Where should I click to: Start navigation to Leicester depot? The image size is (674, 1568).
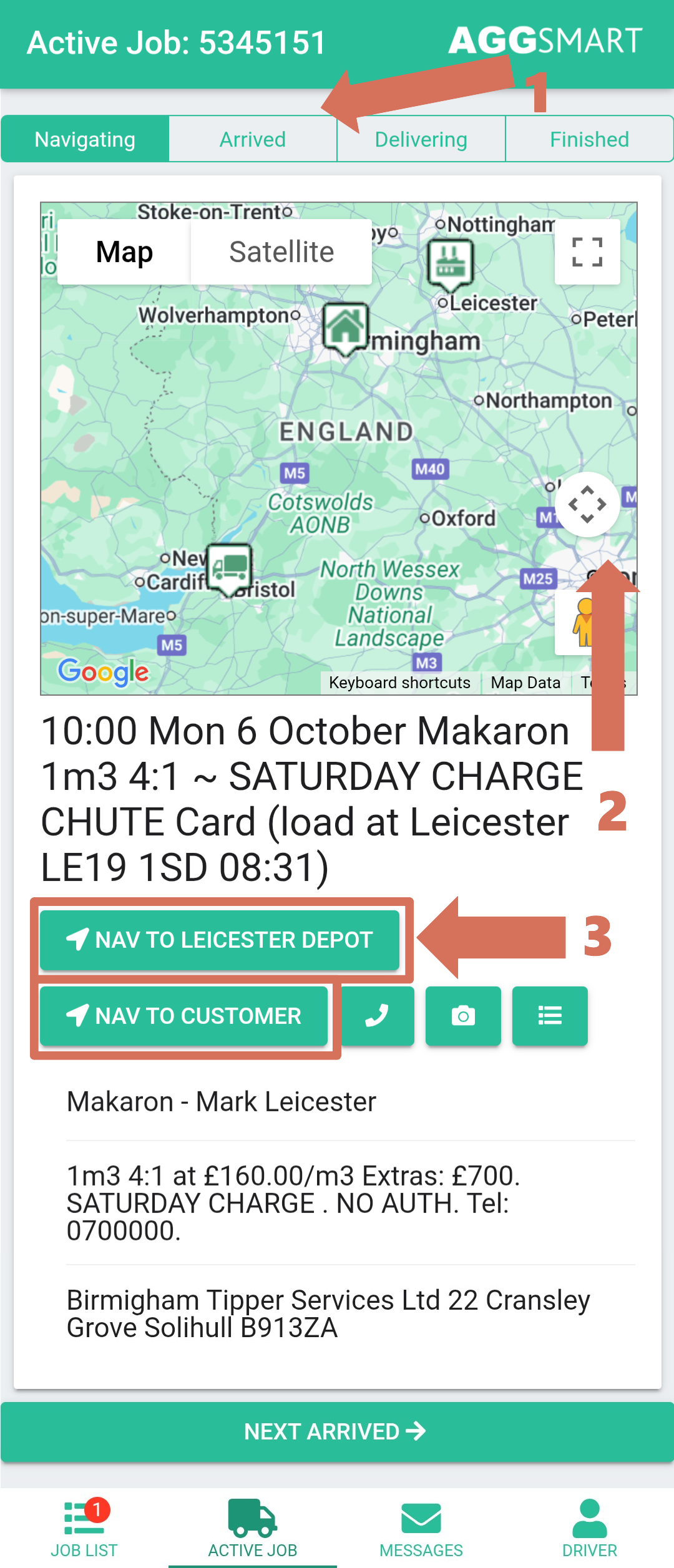coord(220,940)
